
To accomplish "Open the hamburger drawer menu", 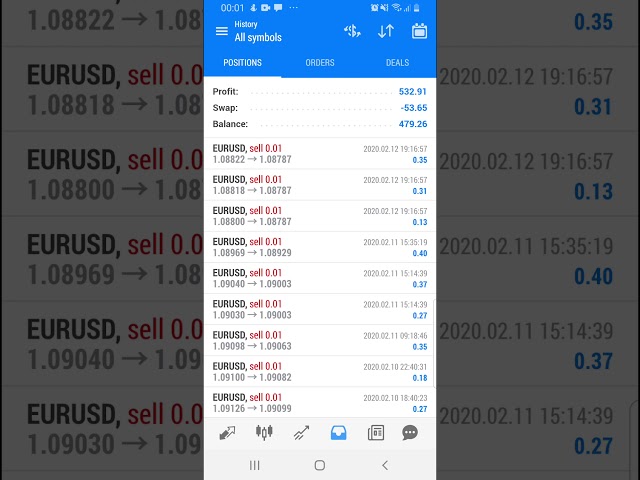I will coord(222,31).
